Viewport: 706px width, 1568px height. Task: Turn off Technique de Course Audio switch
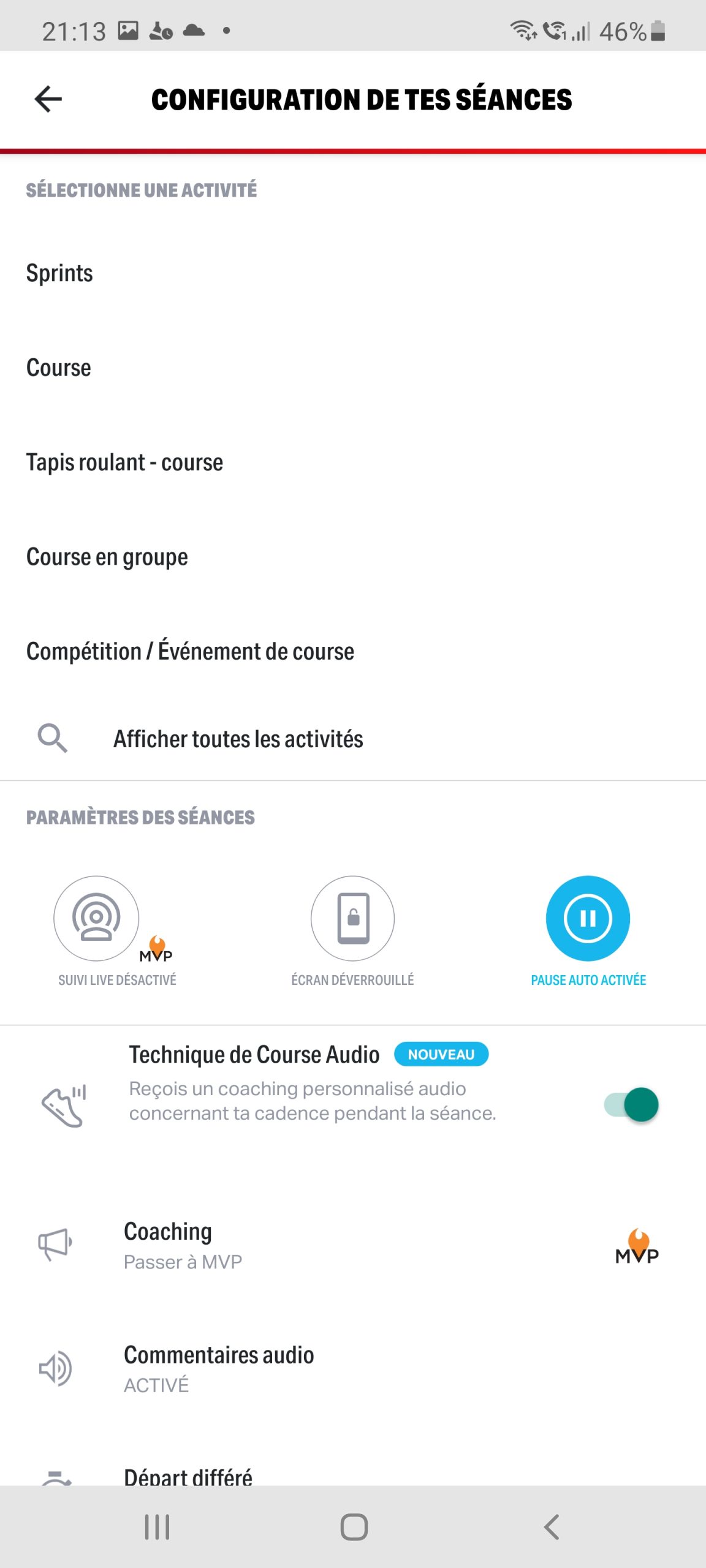(x=631, y=1104)
